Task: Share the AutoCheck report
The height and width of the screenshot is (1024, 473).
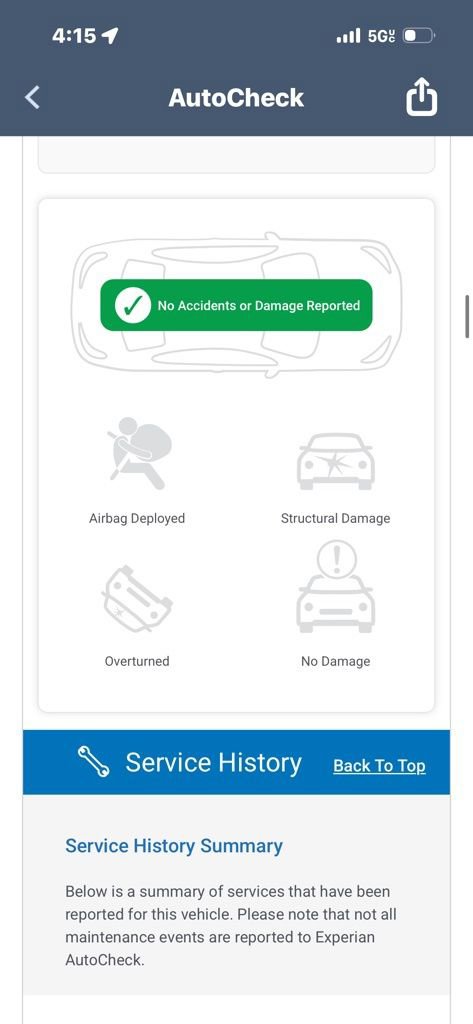Action: coord(421,97)
